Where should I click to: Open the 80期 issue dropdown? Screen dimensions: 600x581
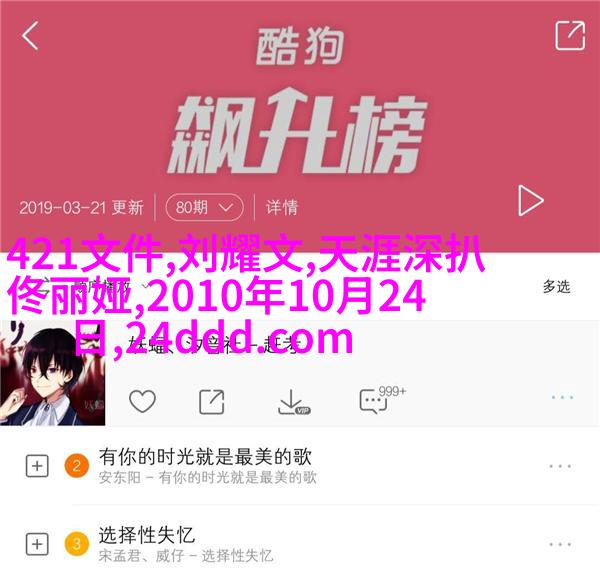204,208
